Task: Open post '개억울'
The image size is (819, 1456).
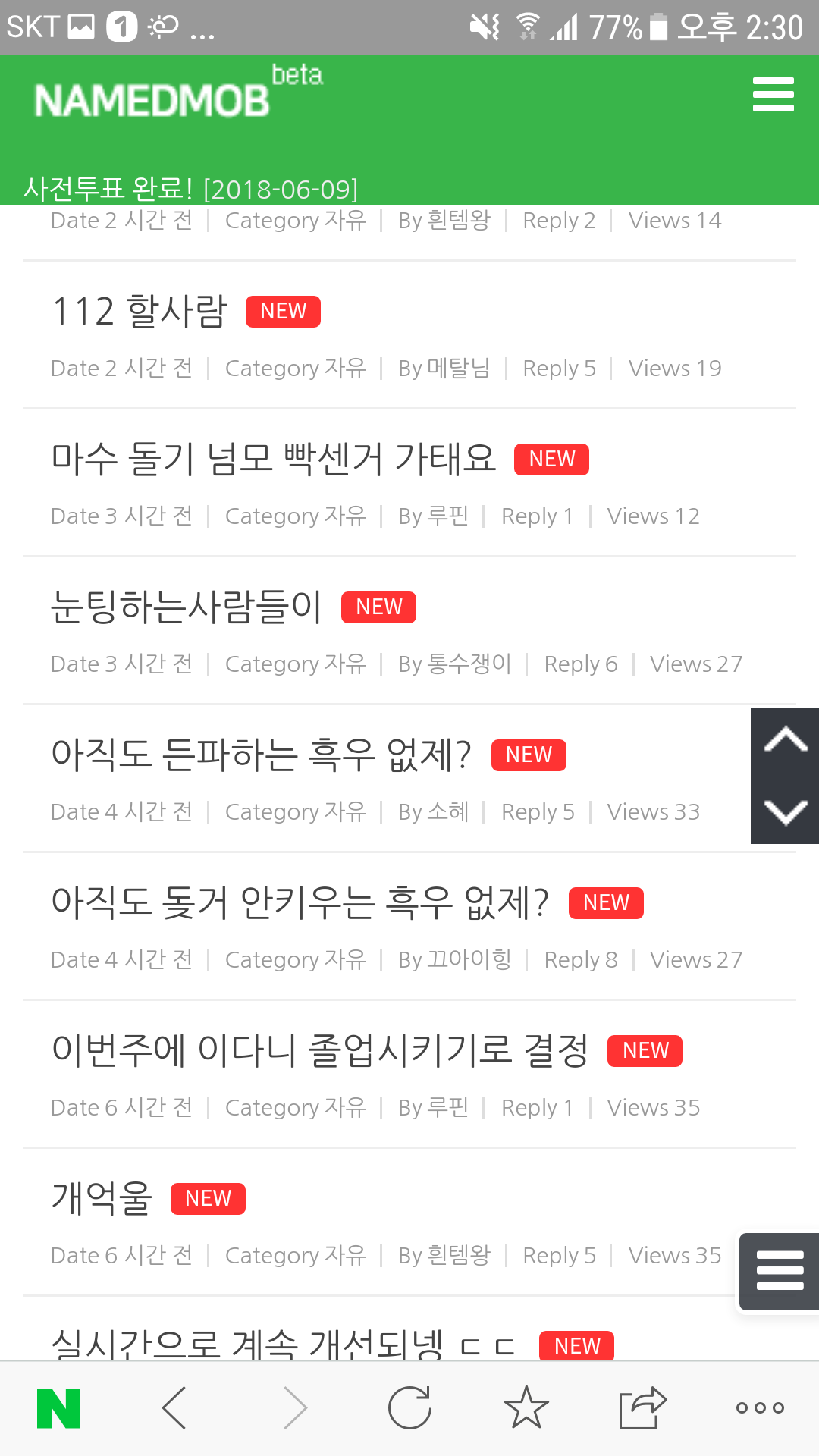Action: tap(102, 1199)
